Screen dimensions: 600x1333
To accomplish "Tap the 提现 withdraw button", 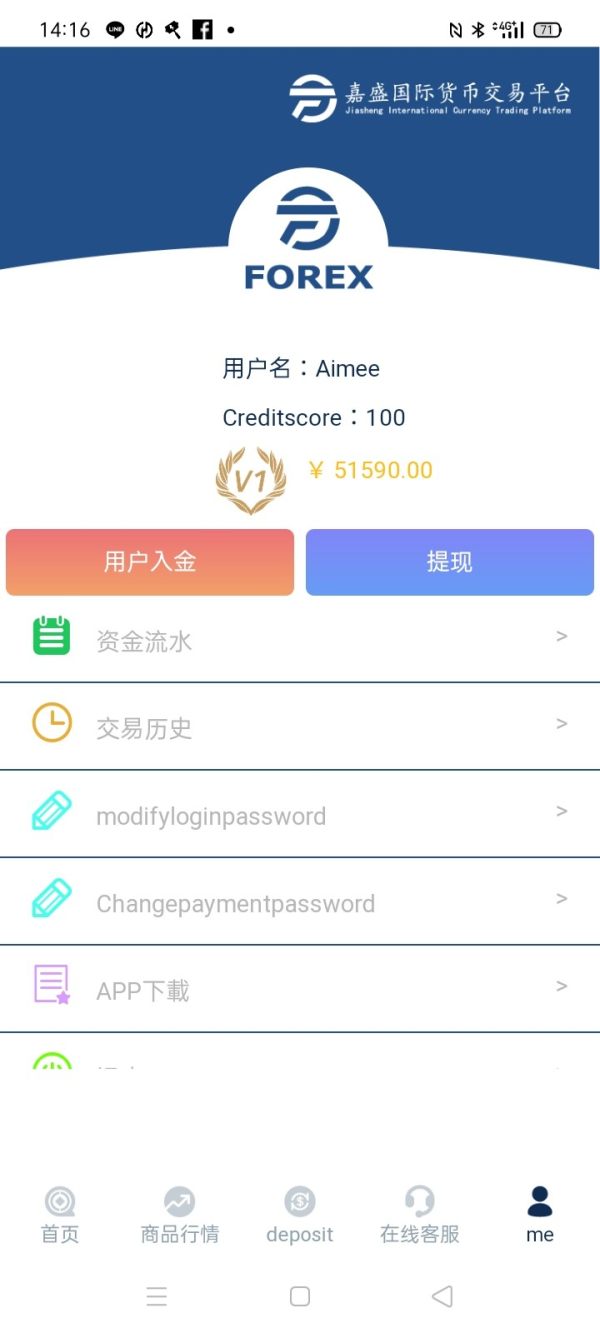I will tap(450, 562).
